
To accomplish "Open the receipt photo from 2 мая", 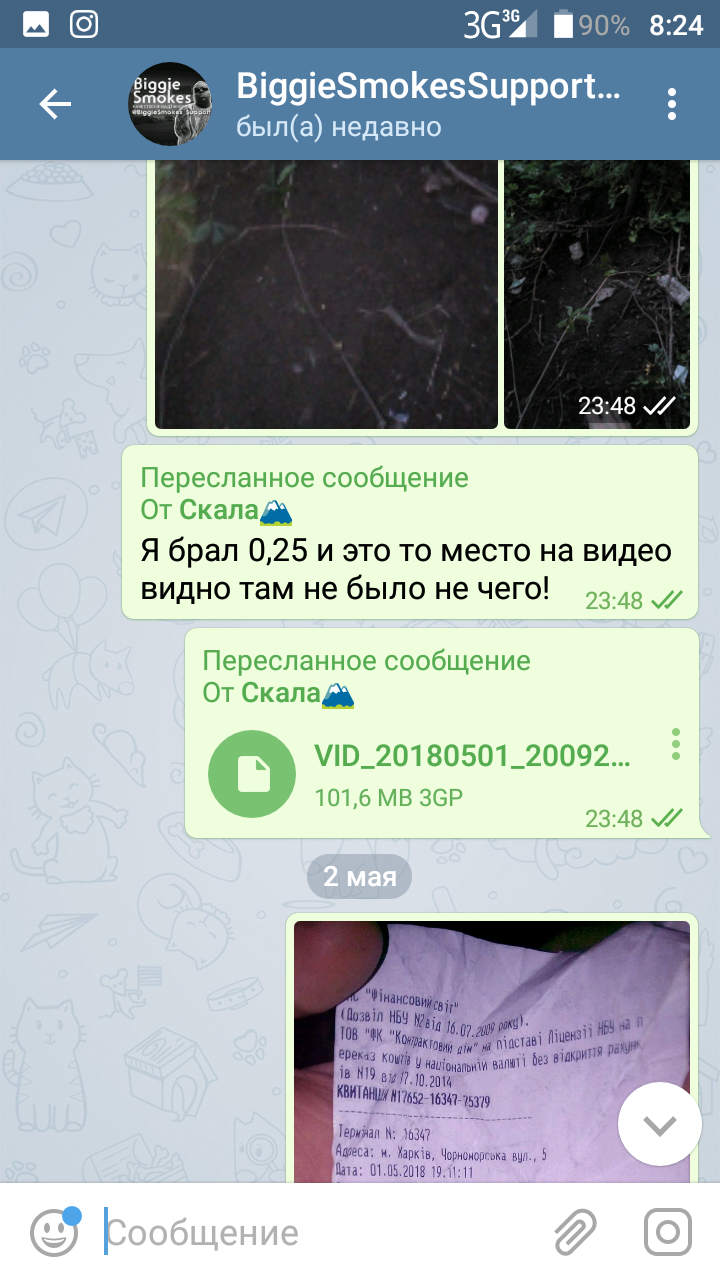I will pos(491,1052).
